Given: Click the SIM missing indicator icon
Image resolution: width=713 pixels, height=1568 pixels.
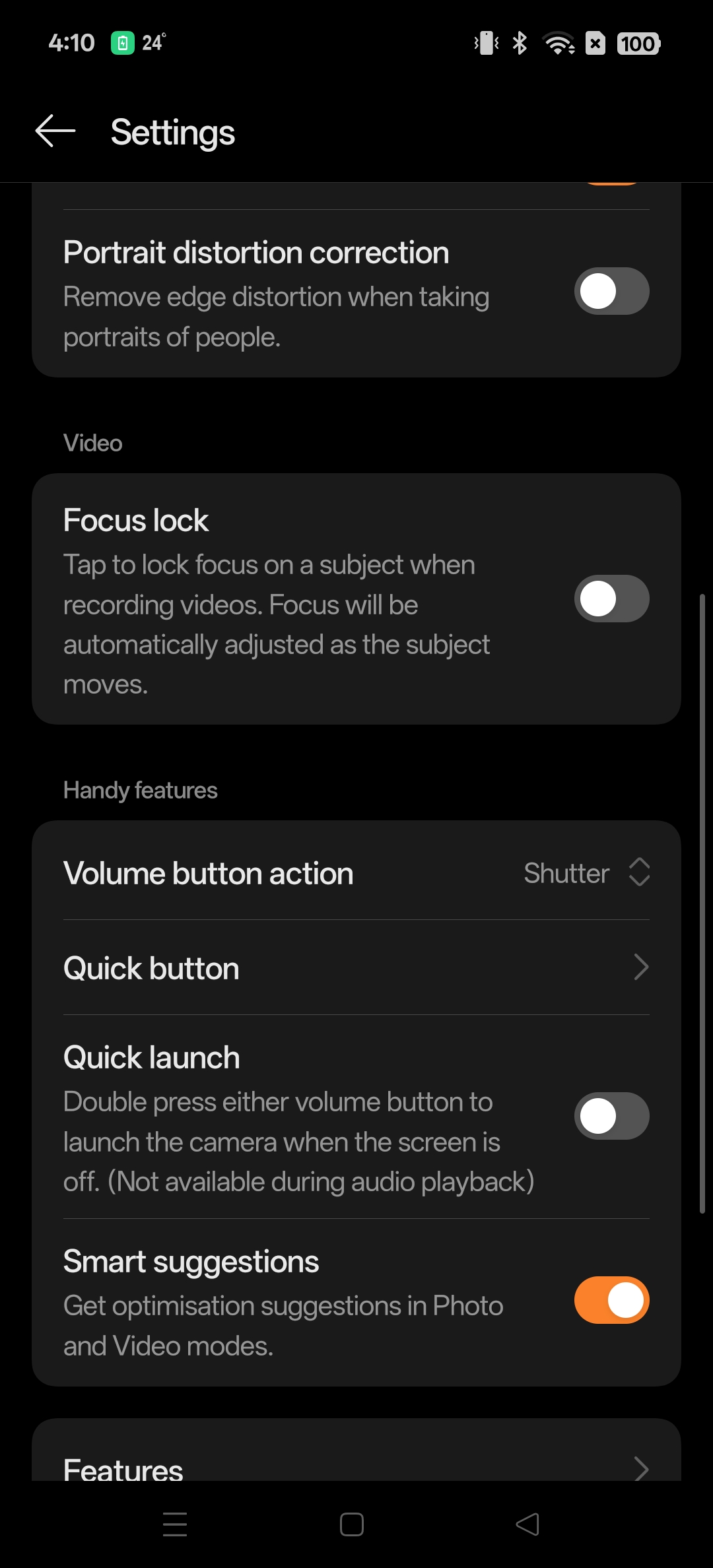Looking at the screenshot, I should tap(594, 44).
